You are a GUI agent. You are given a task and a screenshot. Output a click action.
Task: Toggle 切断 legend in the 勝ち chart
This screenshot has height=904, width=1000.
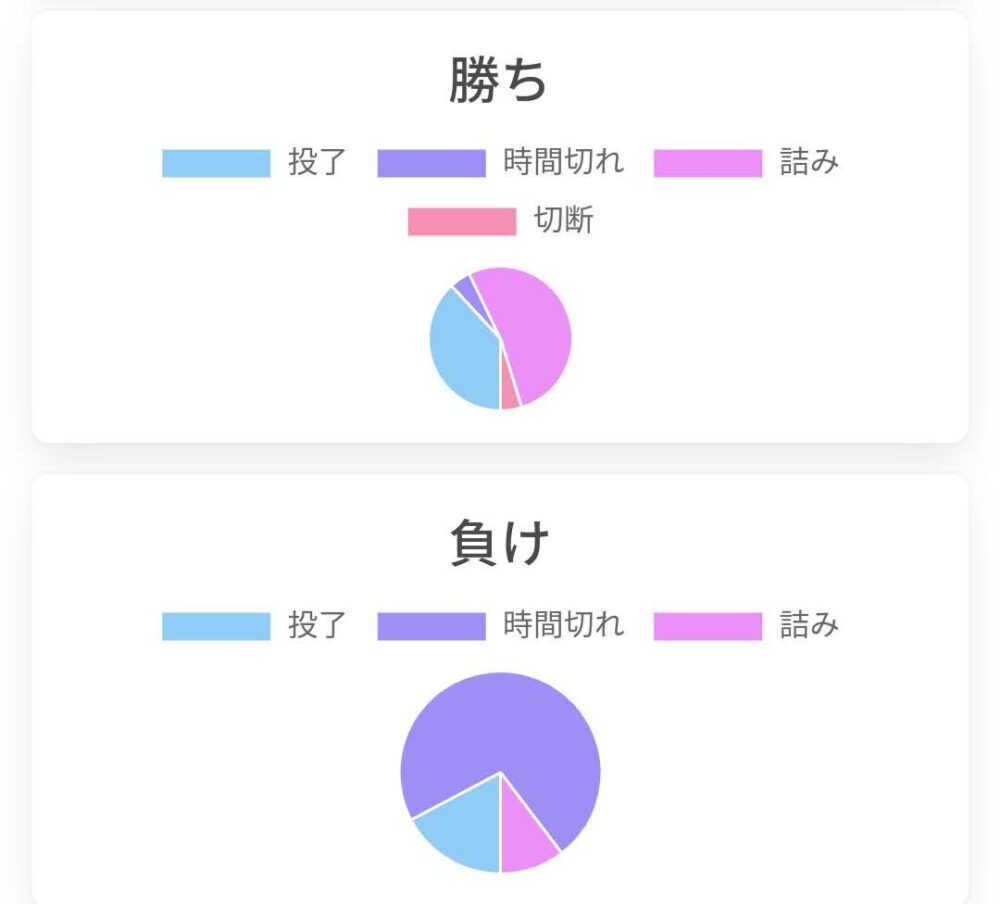[500, 221]
